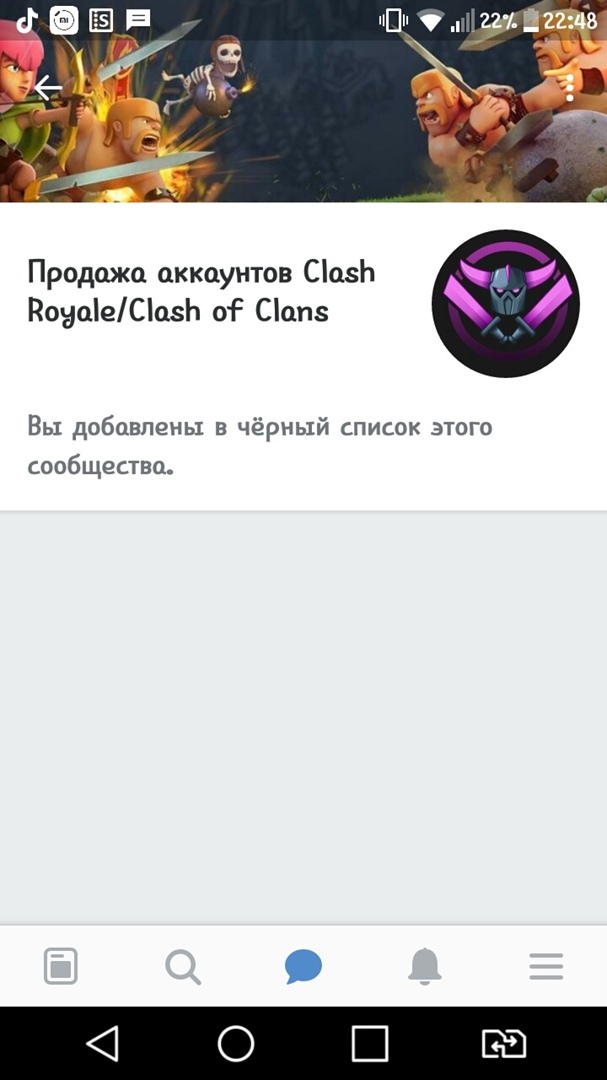Open the community avatar picture
Image resolution: width=607 pixels, height=1080 pixels.
click(x=505, y=304)
